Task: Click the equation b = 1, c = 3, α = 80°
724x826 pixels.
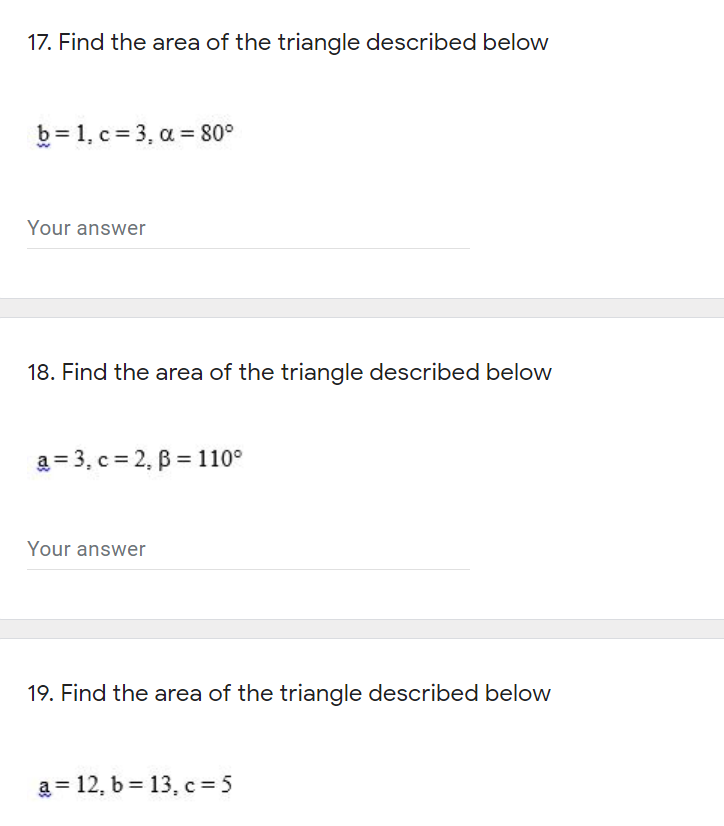Action: tap(134, 132)
